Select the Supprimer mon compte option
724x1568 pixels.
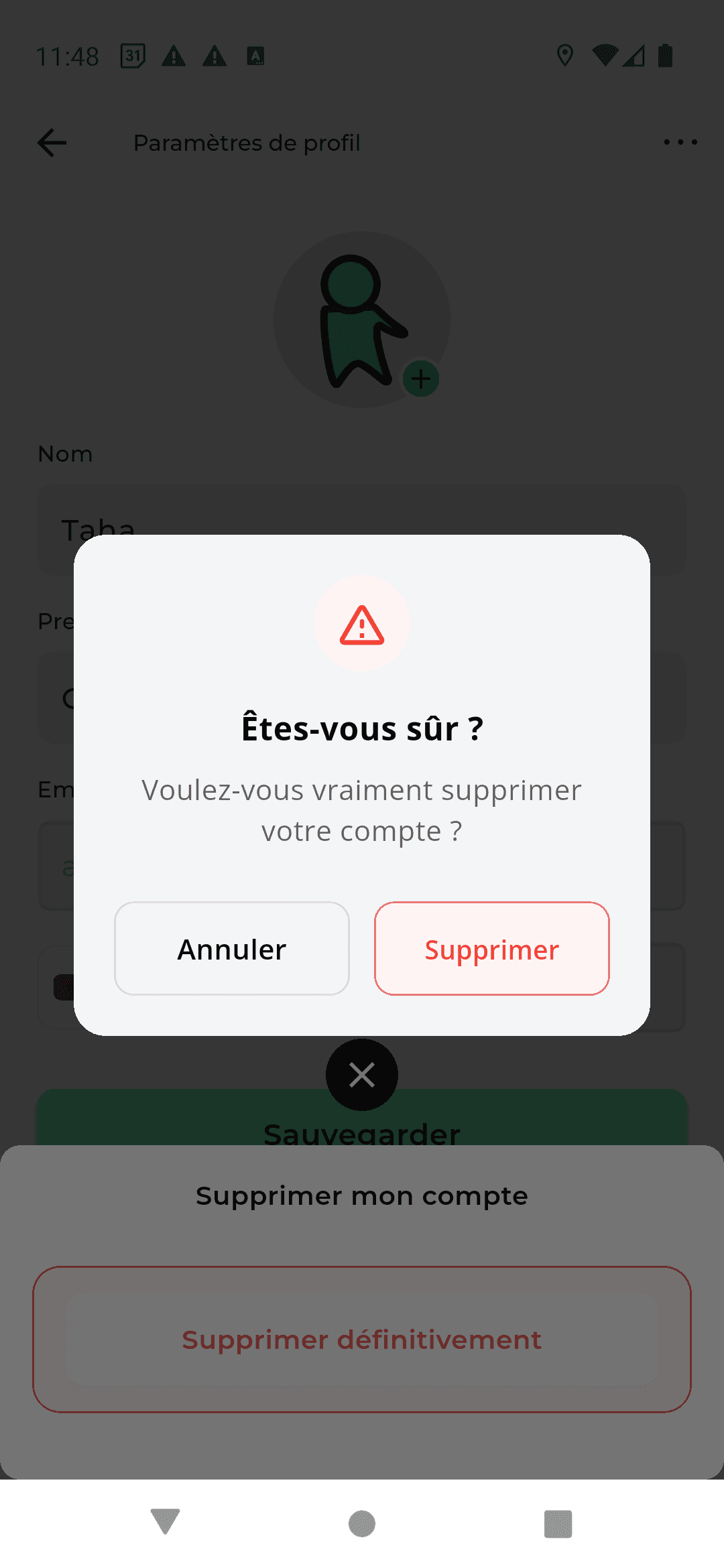pyautogui.click(x=361, y=1195)
